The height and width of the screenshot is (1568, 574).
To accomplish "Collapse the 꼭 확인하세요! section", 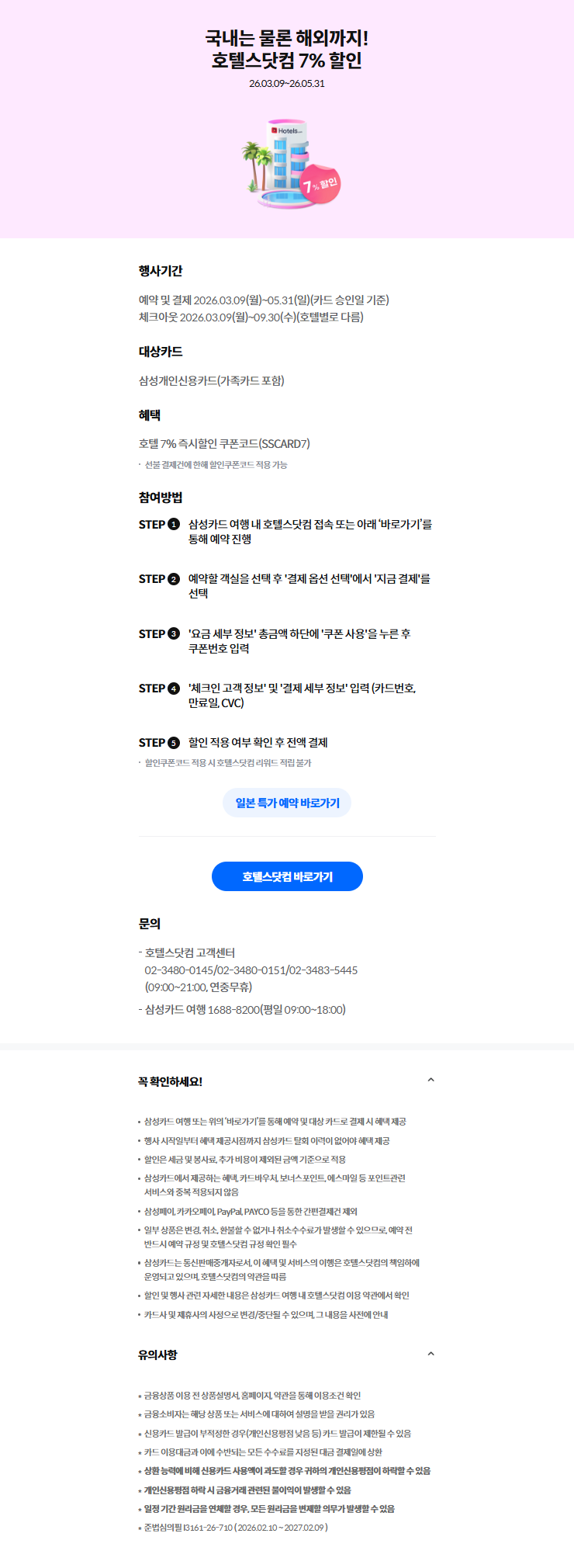I will (430, 1080).
